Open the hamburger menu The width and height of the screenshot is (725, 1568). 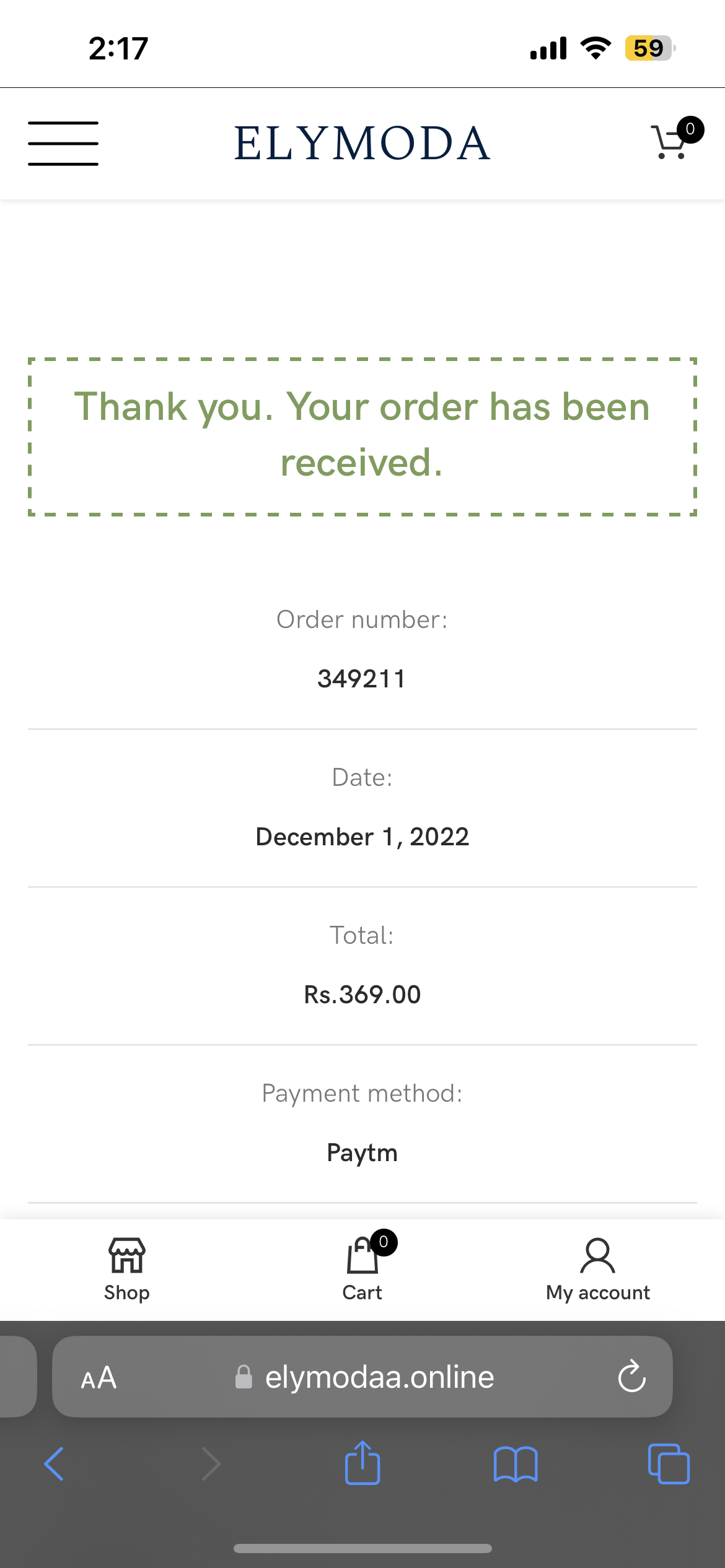pyautogui.click(x=63, y=144)
